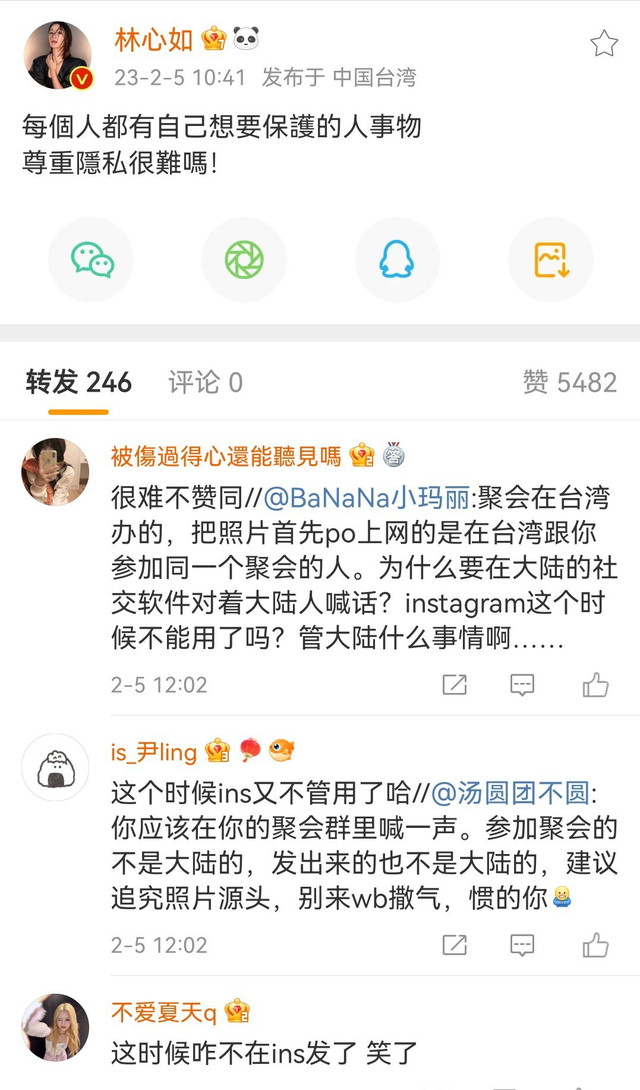Open is_尹ling's username profile

[154, 752]
